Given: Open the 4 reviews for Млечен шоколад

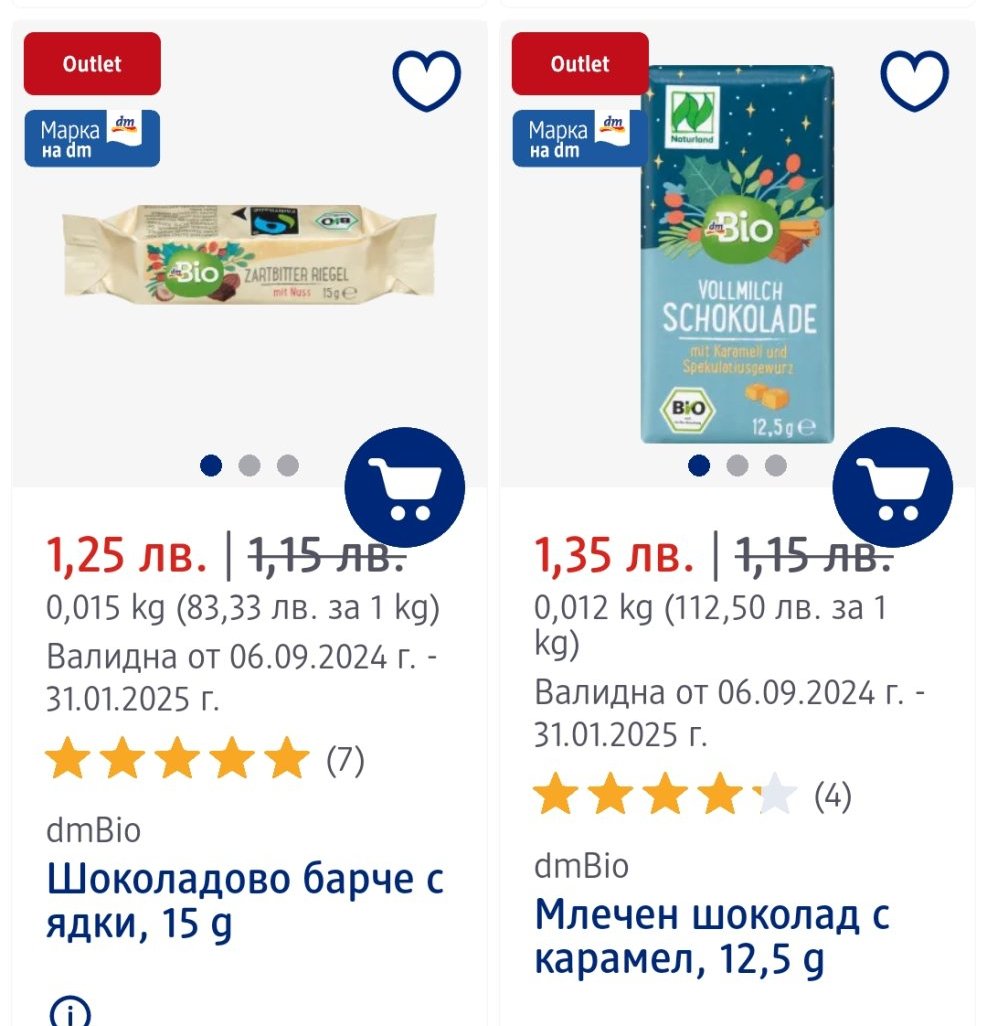Looking at the screenshot, I should pos(832,796).
